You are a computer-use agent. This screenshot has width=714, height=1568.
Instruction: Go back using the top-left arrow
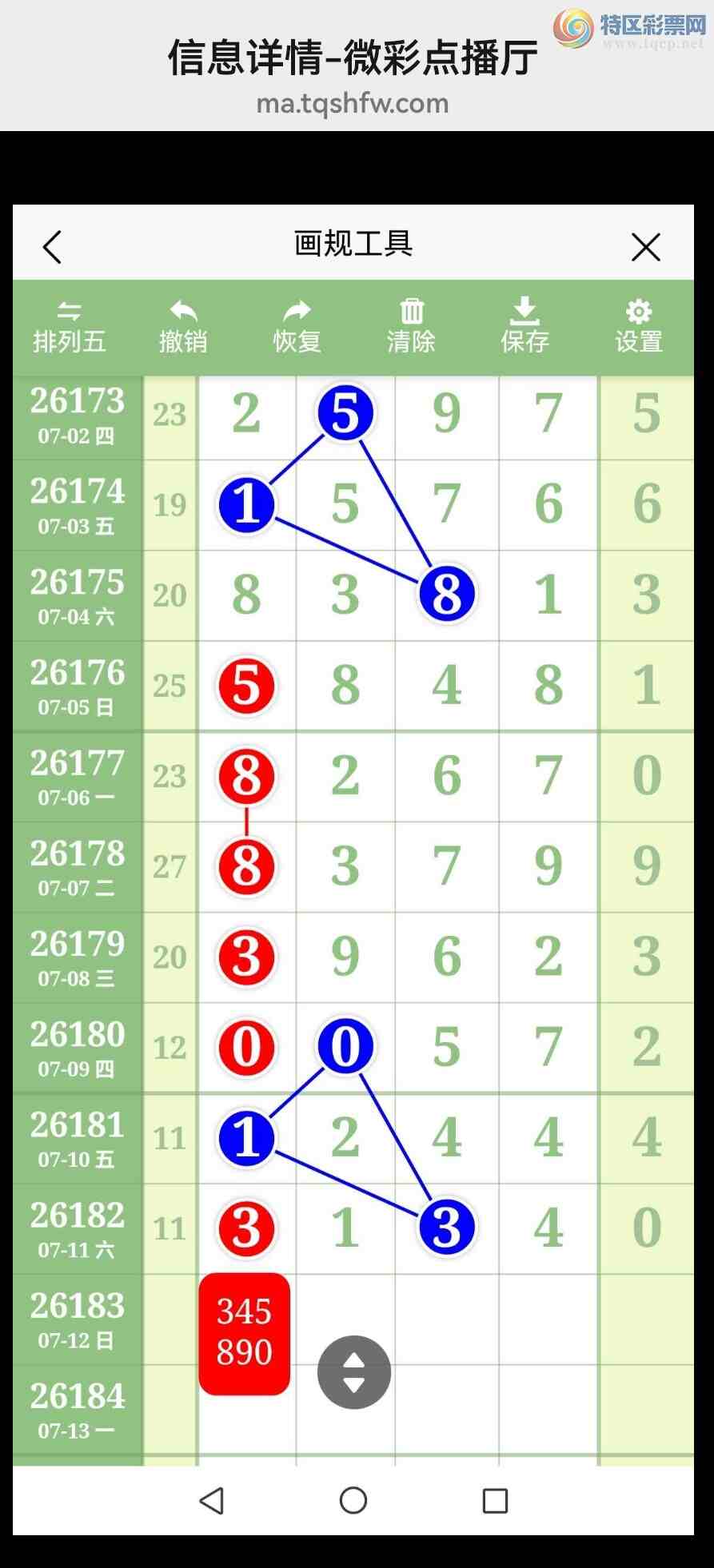tap(52, 247)
